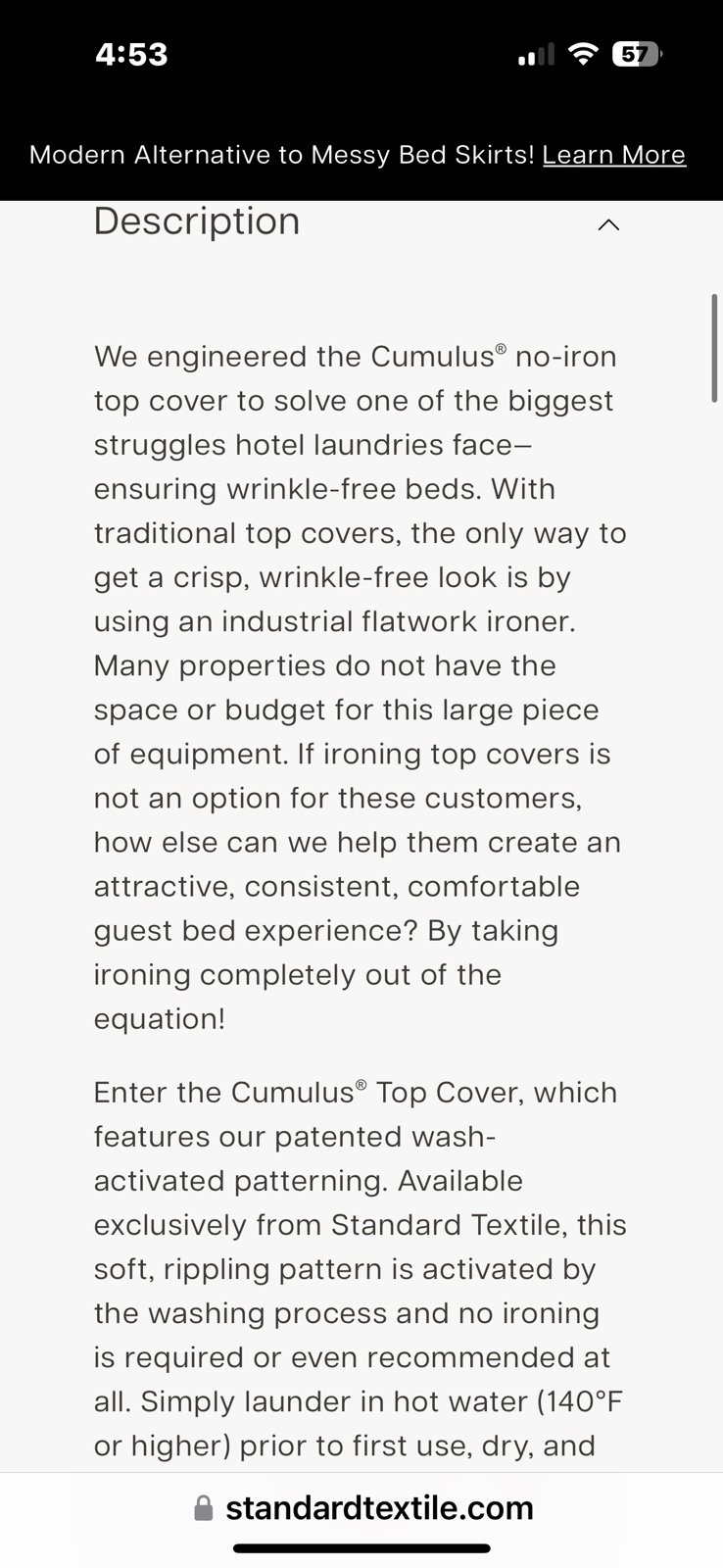Tap the standardtextile.com address bar
The width and height of the screenshot is (723, 1568).
(362, 1507)
